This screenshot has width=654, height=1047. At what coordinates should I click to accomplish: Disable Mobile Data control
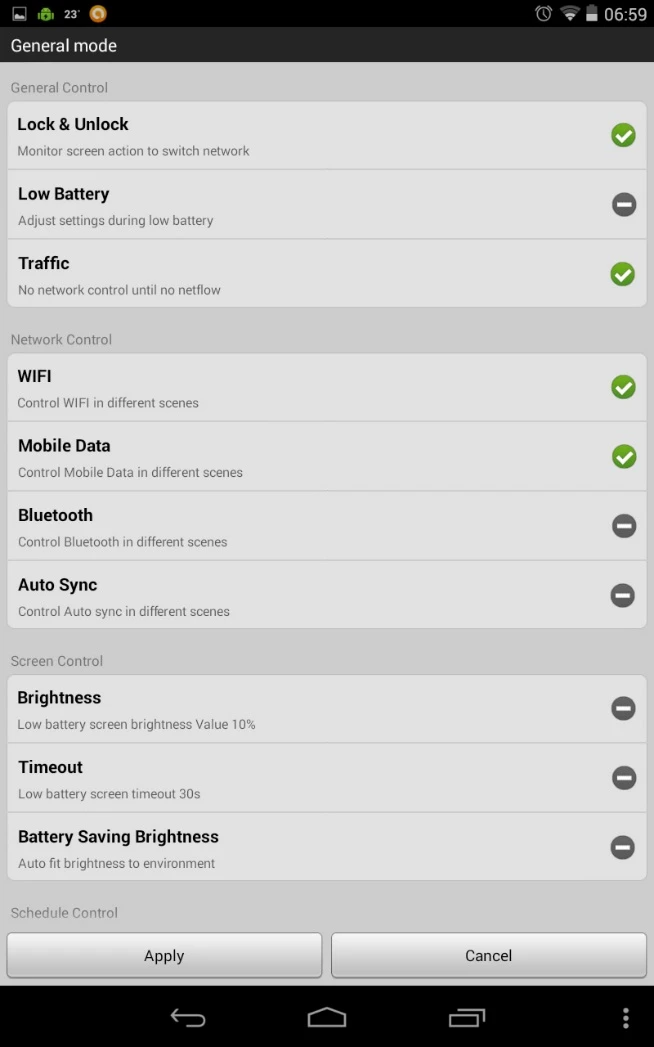pyautogui.click(x=623, y=457)
